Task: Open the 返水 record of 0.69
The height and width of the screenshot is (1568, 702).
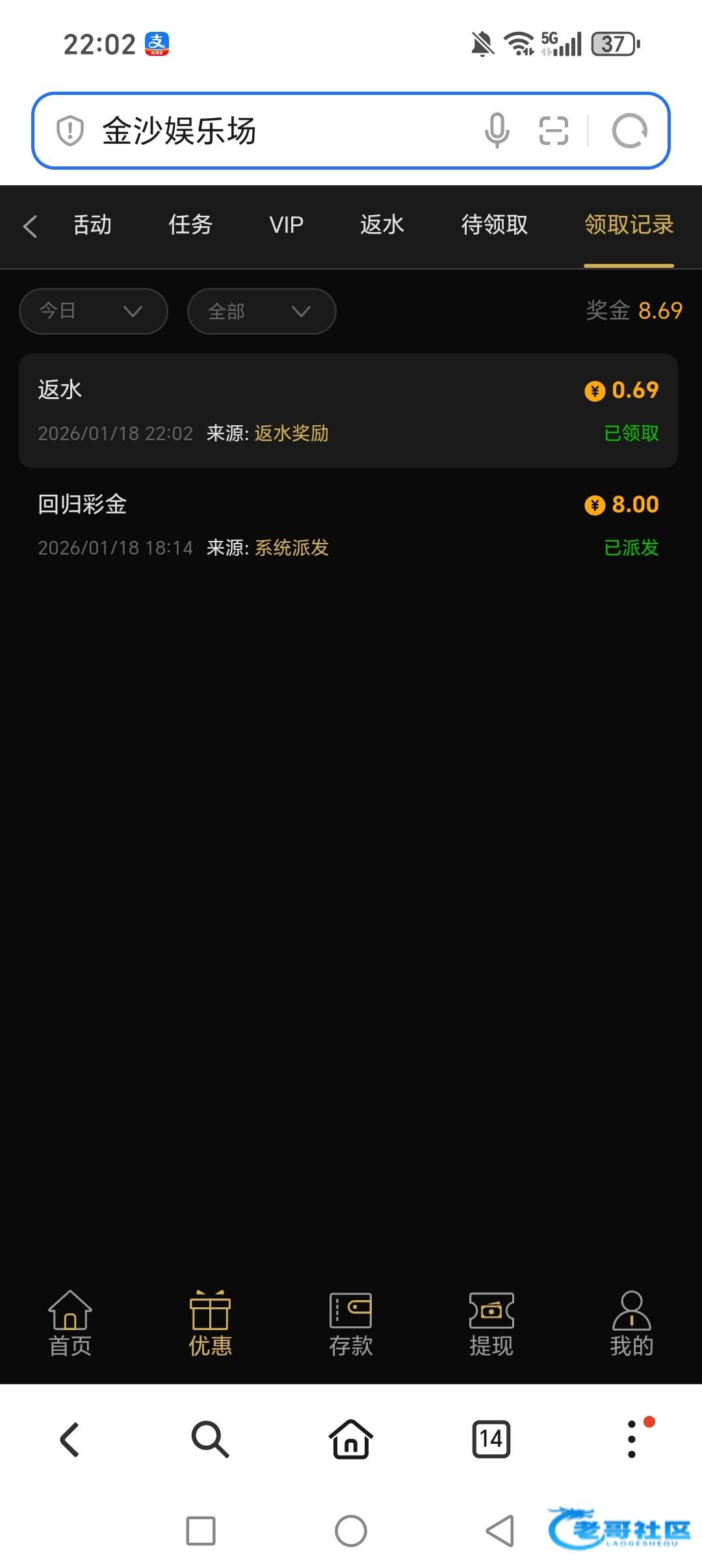Action: pyautogui.click(x=348, y=411)
